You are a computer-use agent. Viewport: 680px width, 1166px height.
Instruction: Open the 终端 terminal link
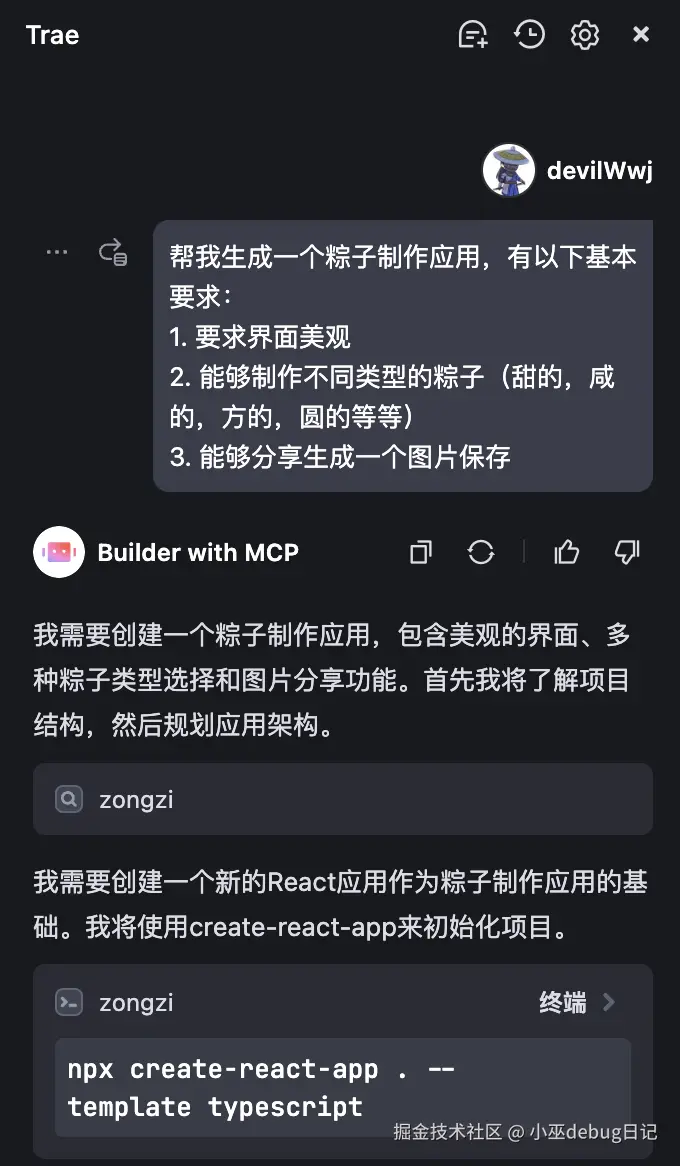tap(577, 1002)
